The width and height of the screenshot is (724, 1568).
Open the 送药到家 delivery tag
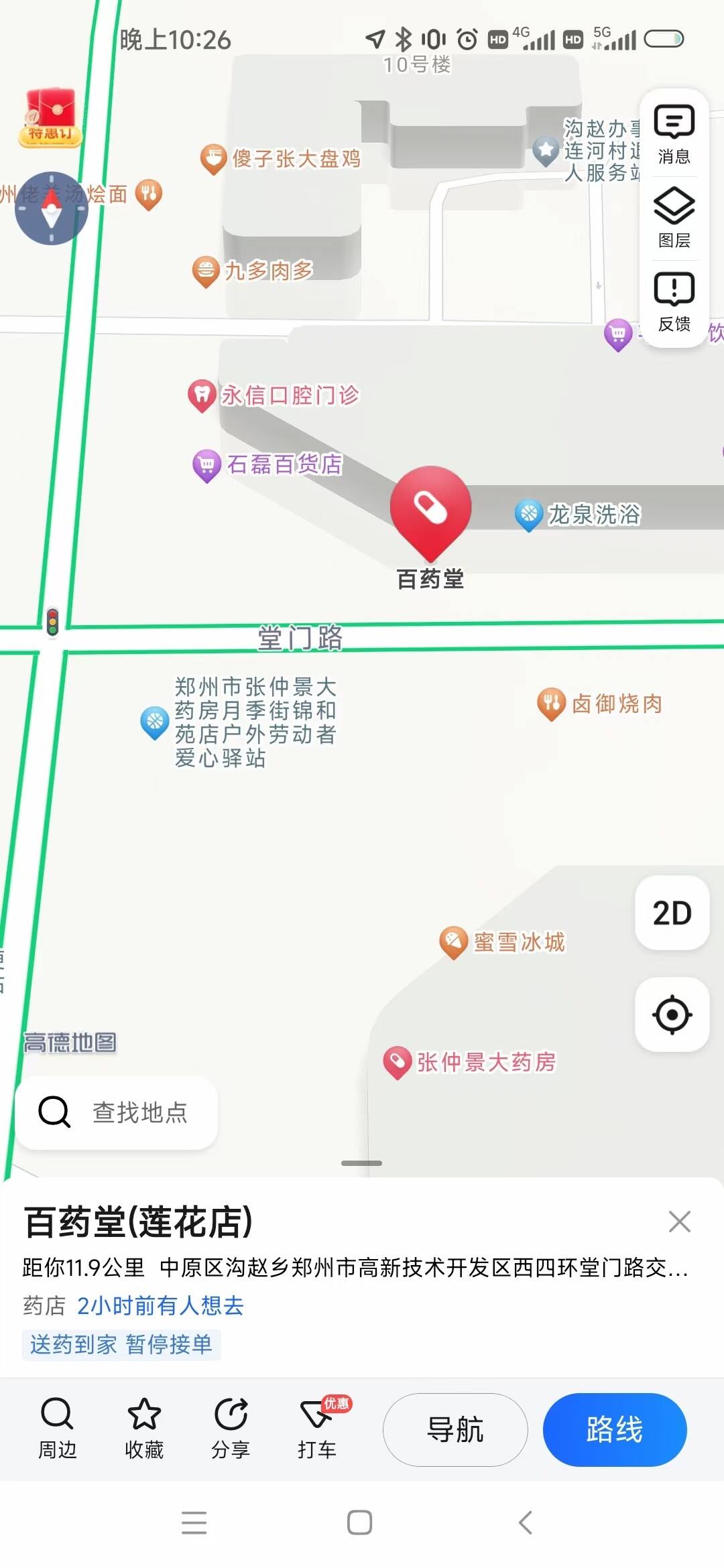coord(121,1344)
